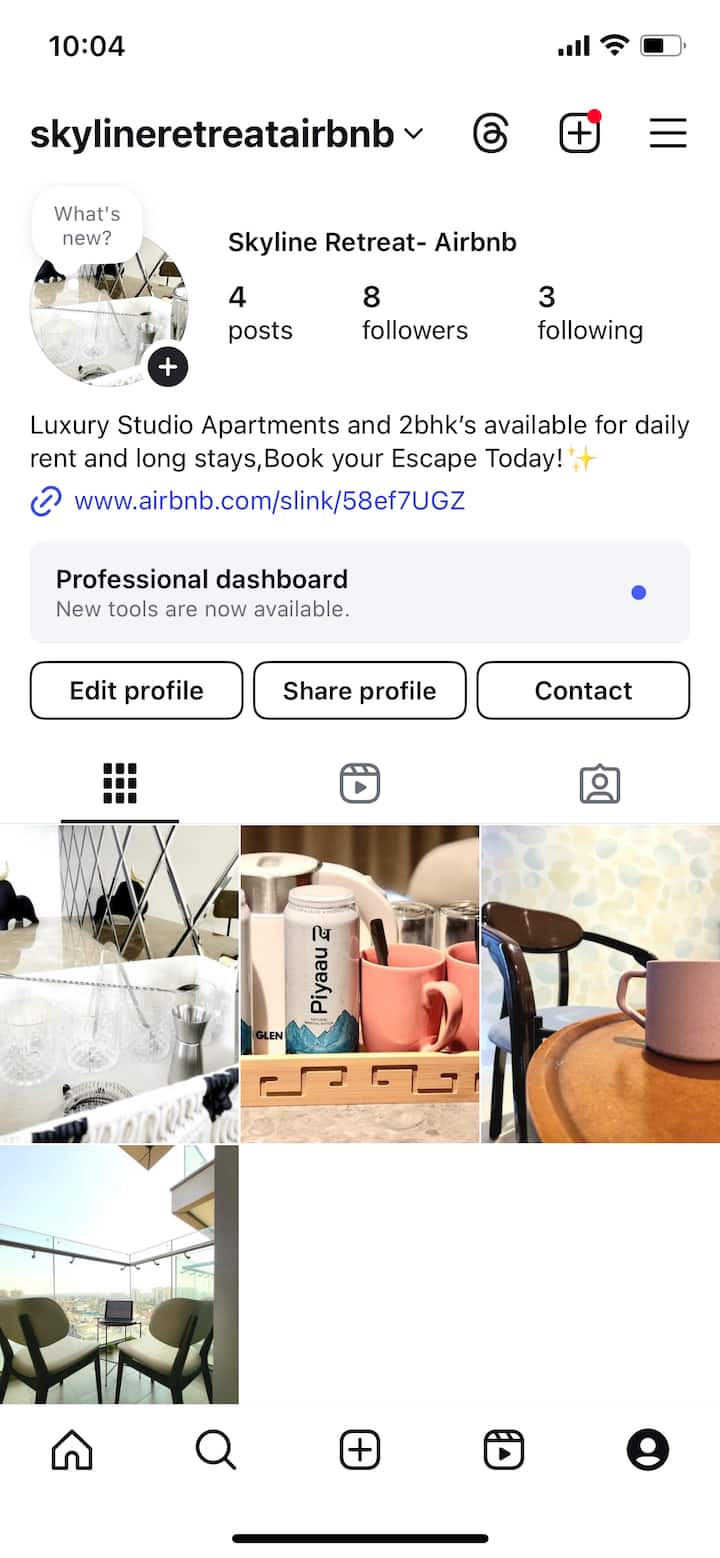
Task: View the 3 following list
Action: (589, 312)
